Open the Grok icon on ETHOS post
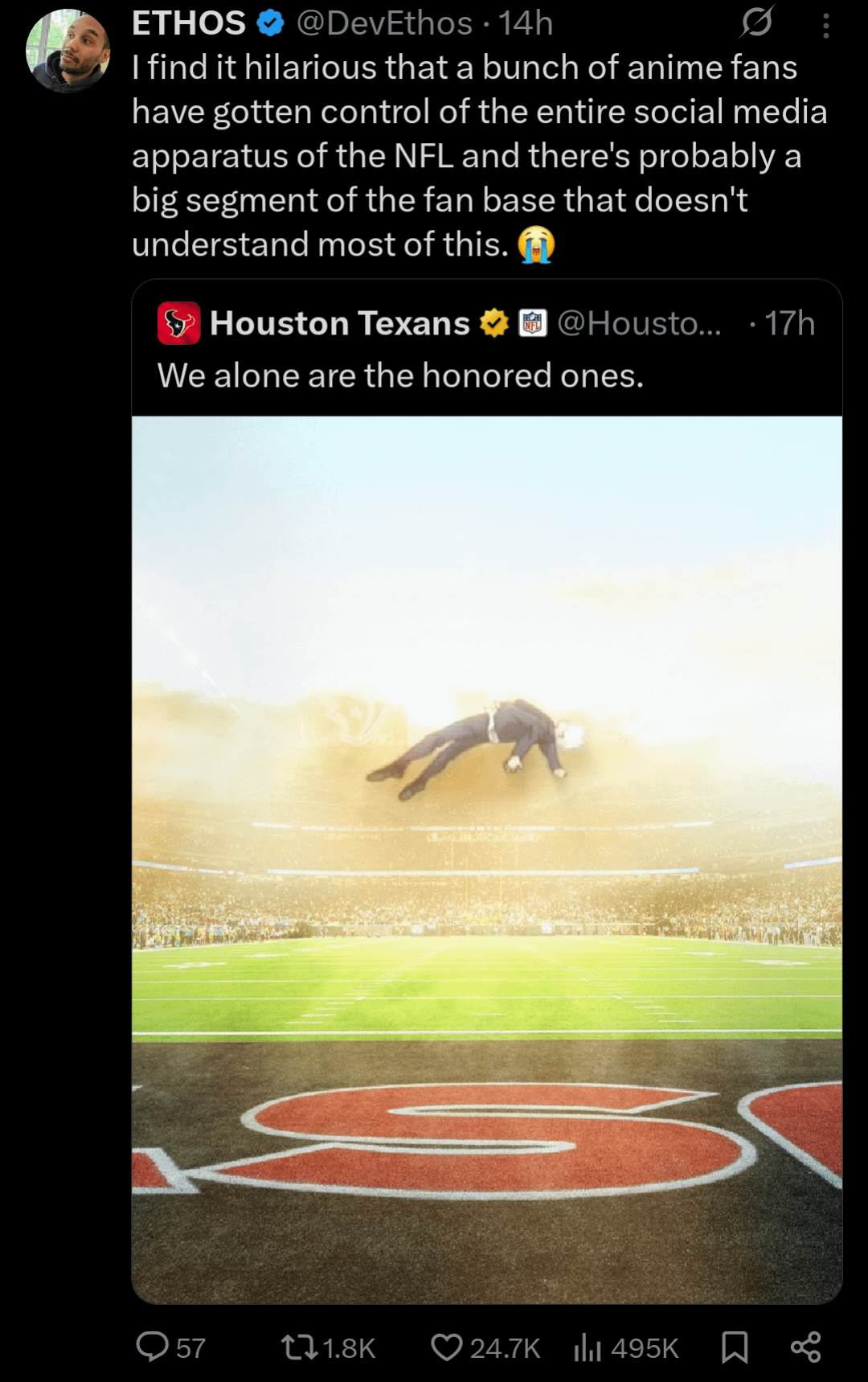This screenshot has width=868, height=1382. [756, 23]
